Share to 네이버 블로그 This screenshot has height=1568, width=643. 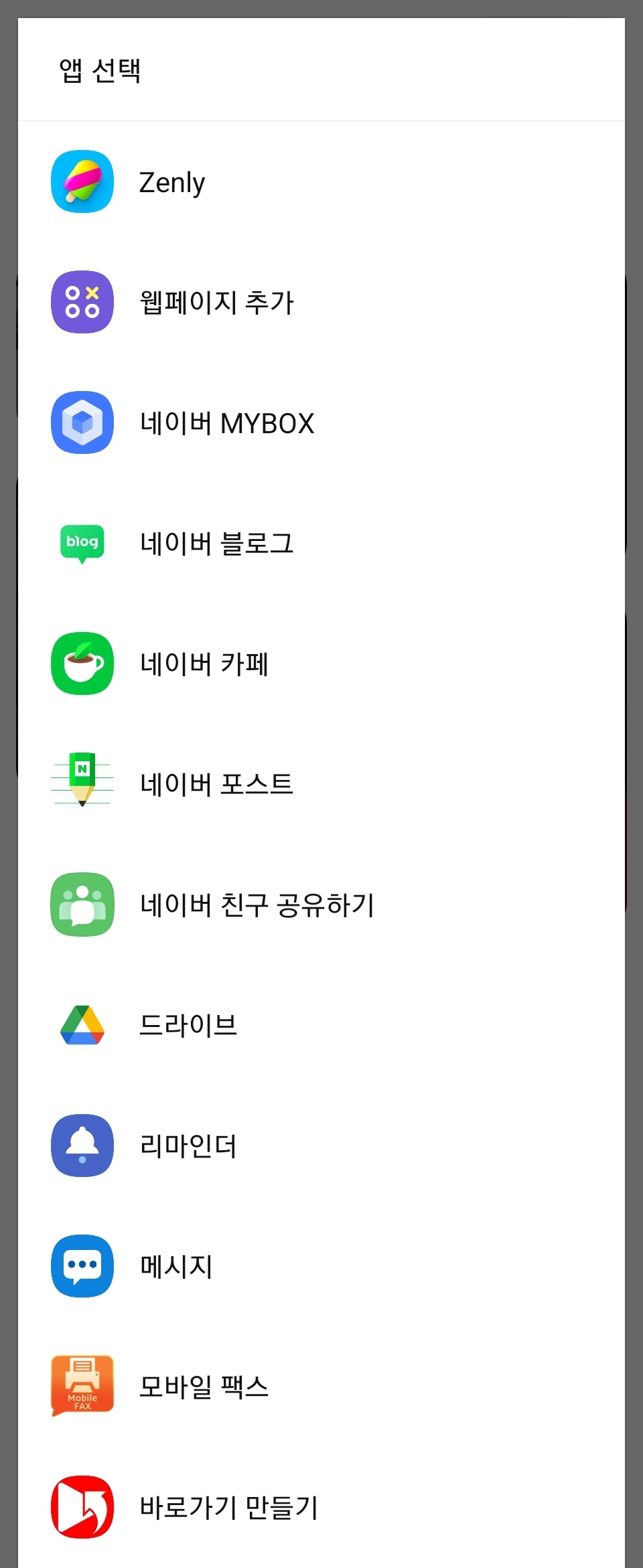coord(321,543)
